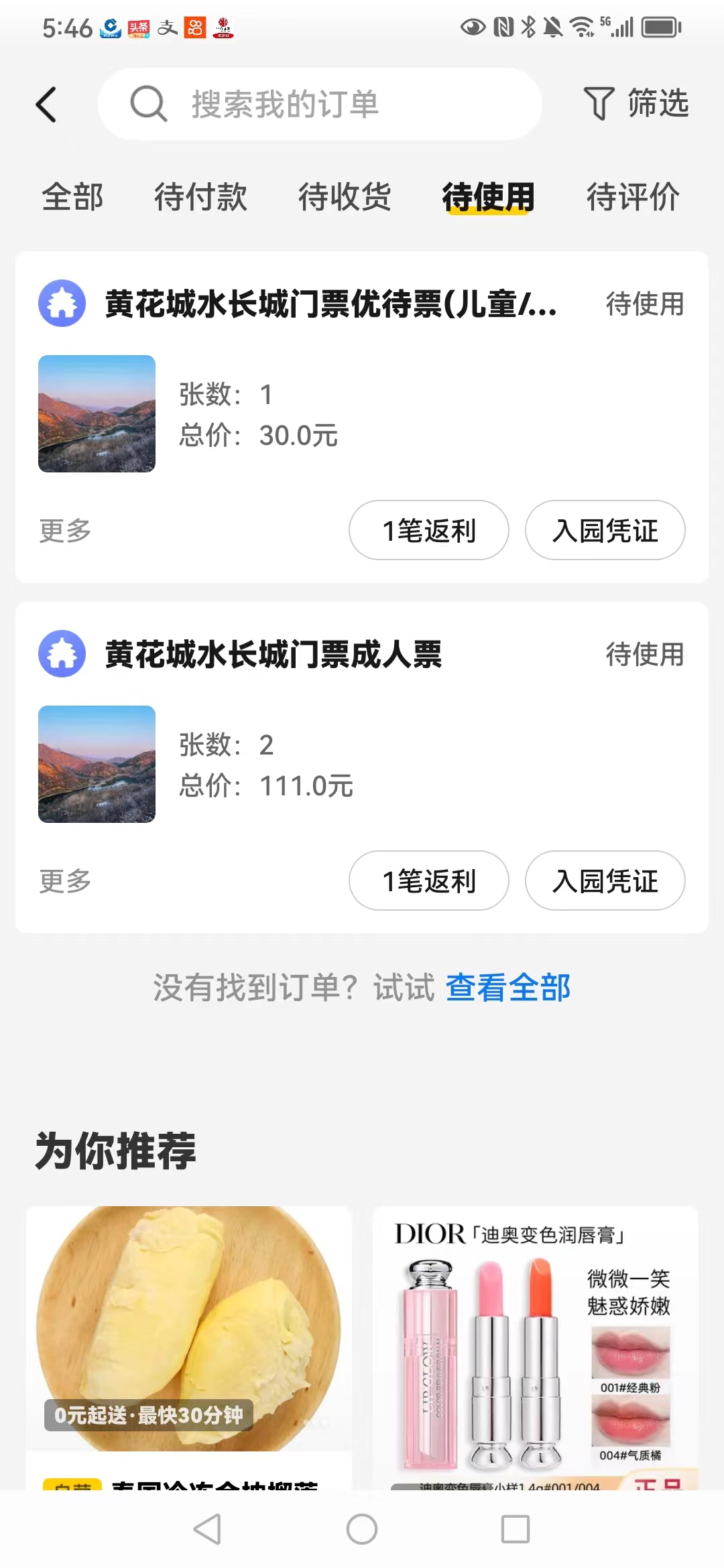Tap the search input 搜索我的订单

[322, 104]
